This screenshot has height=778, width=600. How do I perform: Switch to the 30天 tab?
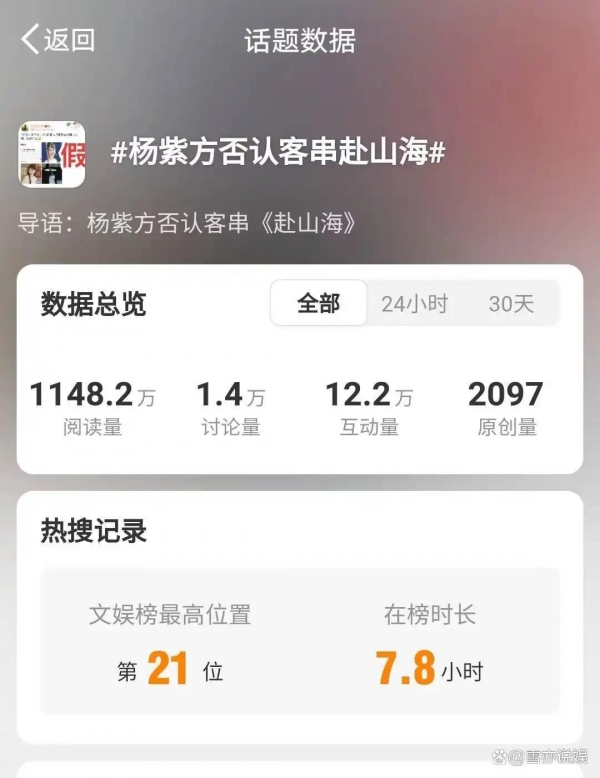click(x=511, y=304)
